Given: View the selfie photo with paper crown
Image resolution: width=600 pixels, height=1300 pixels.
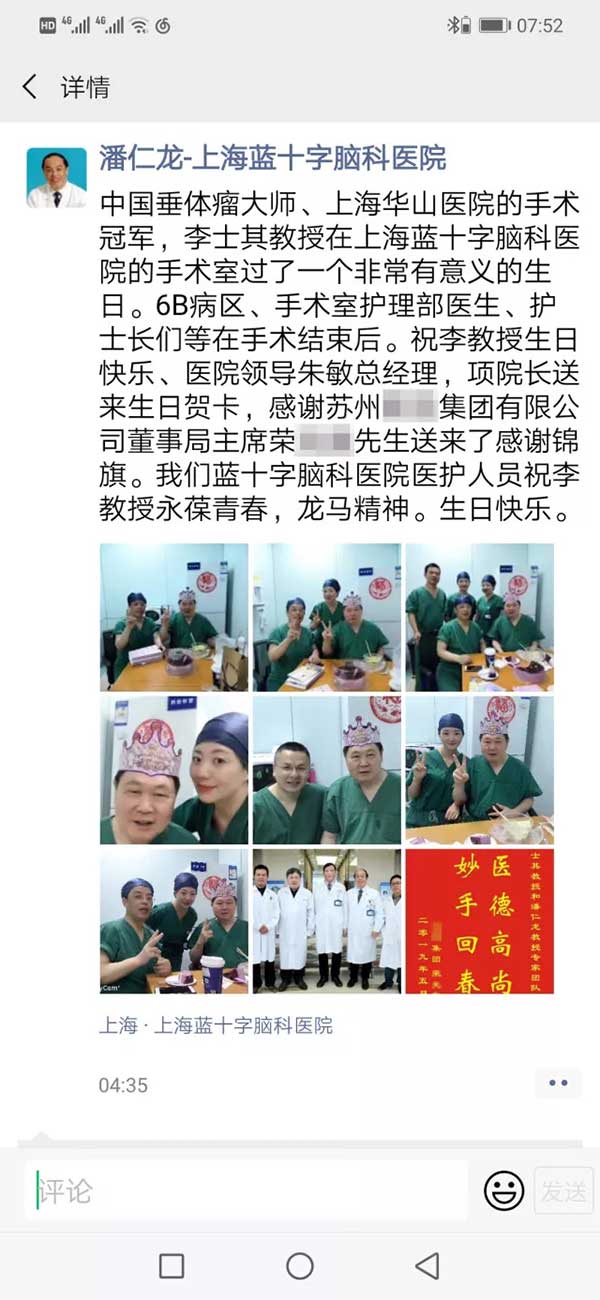Looking at the screenshot, I should coord(174,770).
